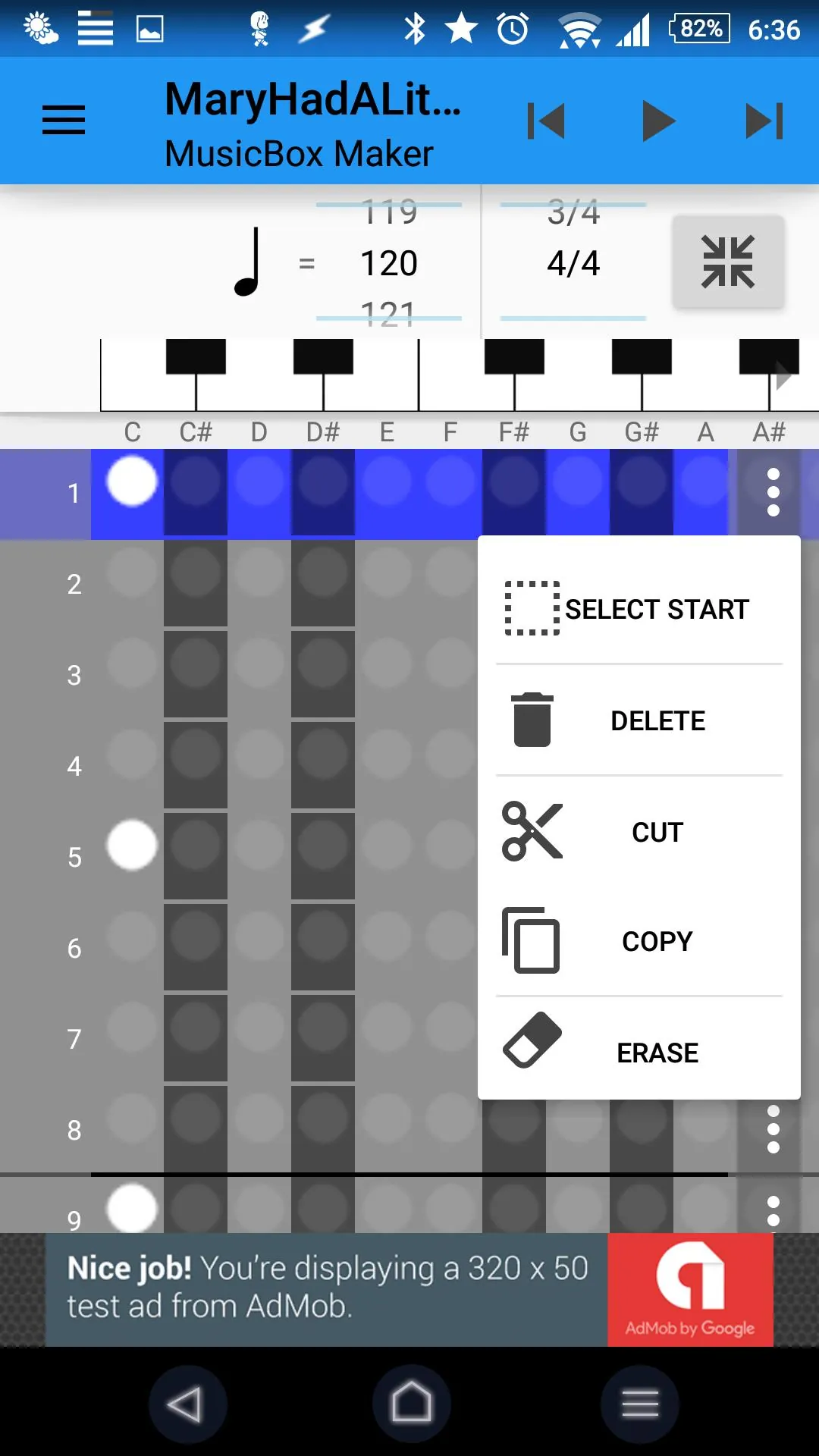Choose Select Start from the popup menu
The height and width of the screenshot is (1456, 819).
[639, 609]
